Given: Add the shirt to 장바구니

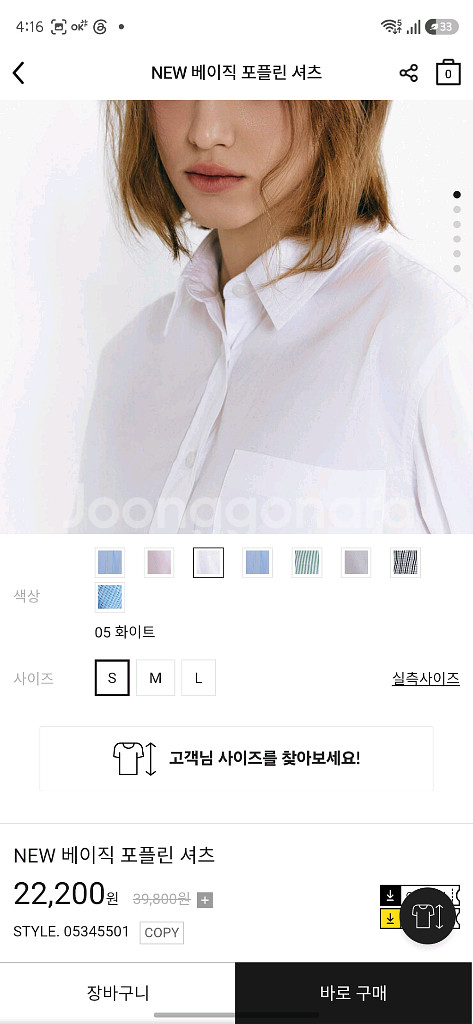Looking at the screenshot, I should click(118, 993).
